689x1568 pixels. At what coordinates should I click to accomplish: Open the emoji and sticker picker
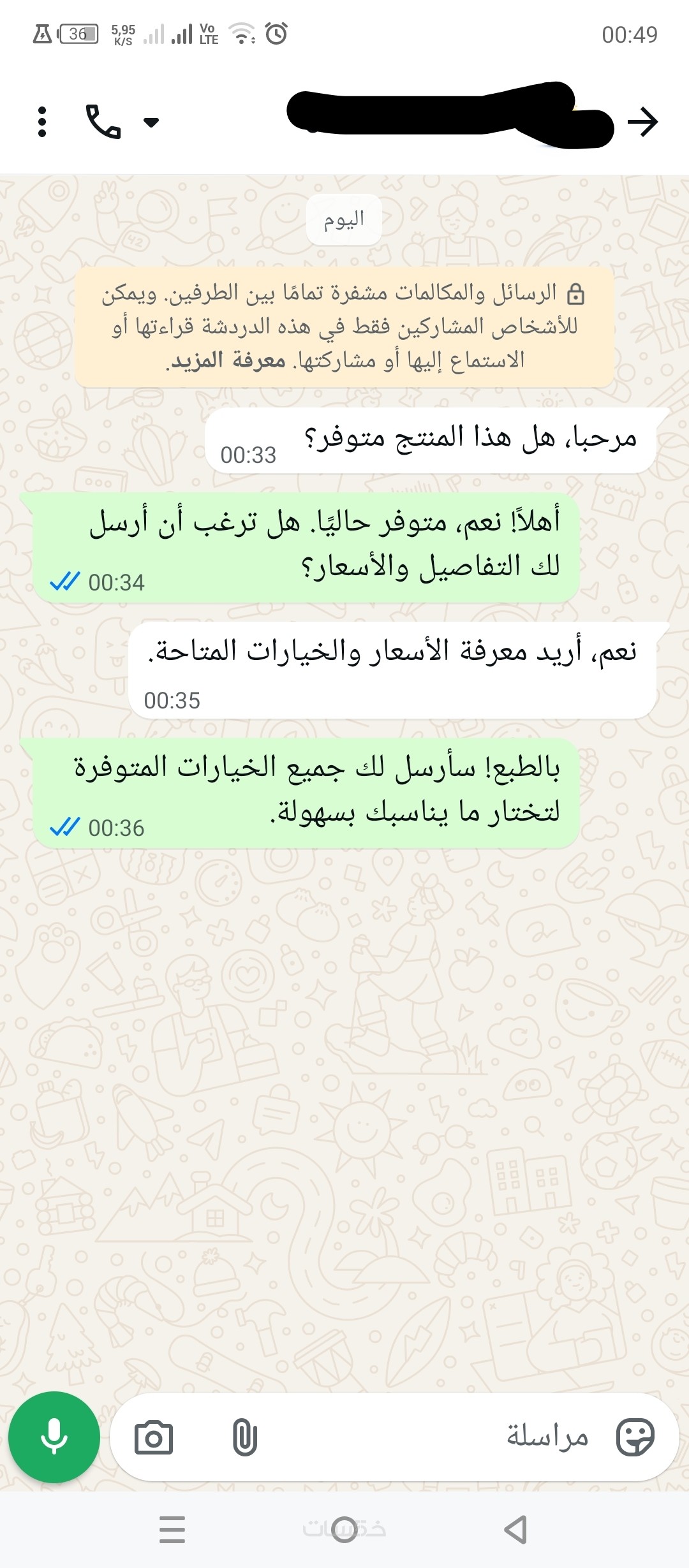click(x=635, y=1437)
